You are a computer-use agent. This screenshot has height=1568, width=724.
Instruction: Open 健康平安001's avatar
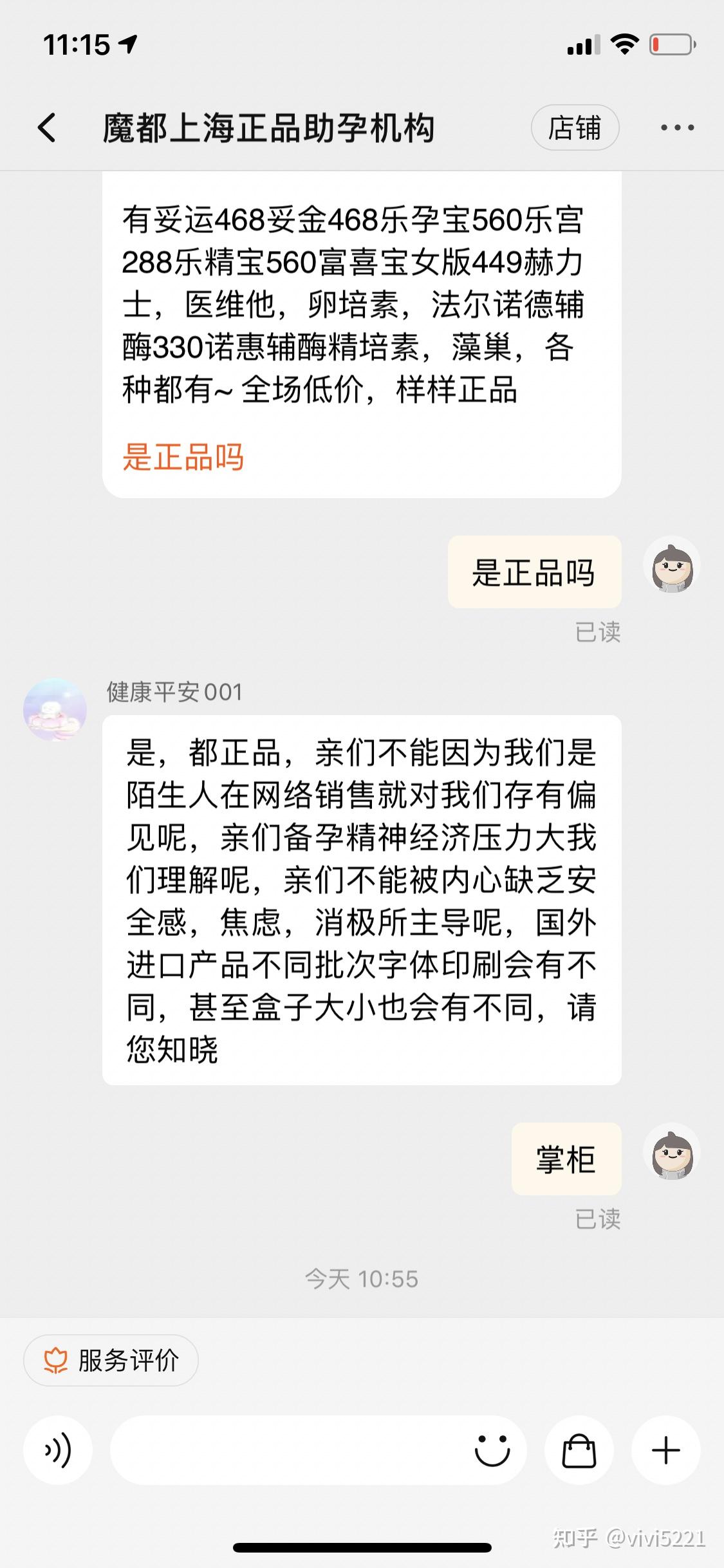[x=55, y=709]
